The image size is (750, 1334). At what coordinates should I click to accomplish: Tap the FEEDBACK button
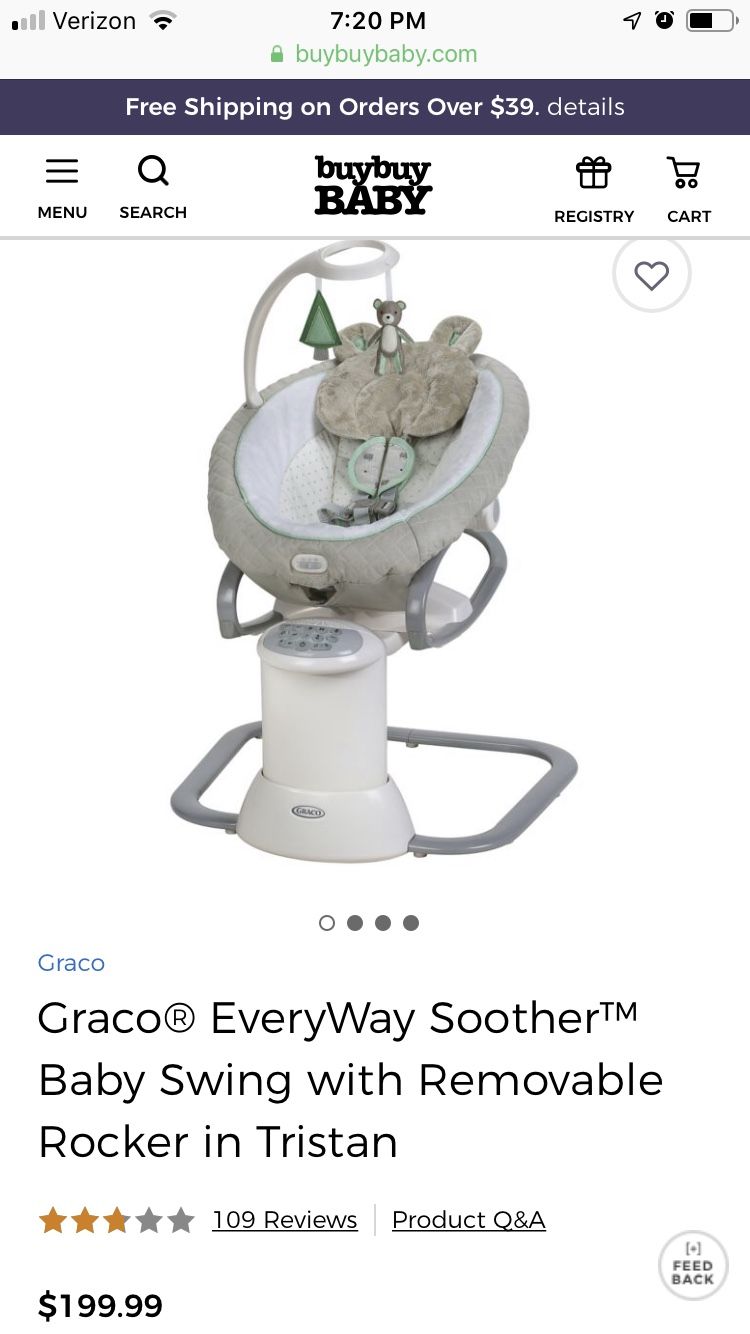click(x=693, y=1265)
